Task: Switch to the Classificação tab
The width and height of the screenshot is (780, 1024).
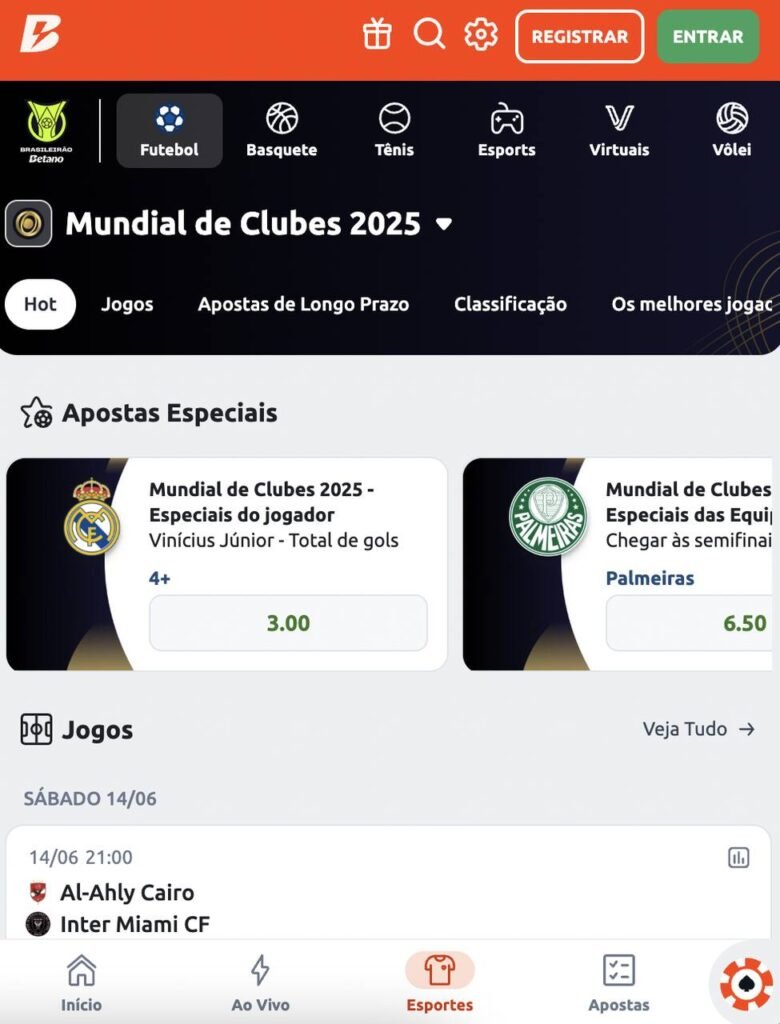Action: 510,304
